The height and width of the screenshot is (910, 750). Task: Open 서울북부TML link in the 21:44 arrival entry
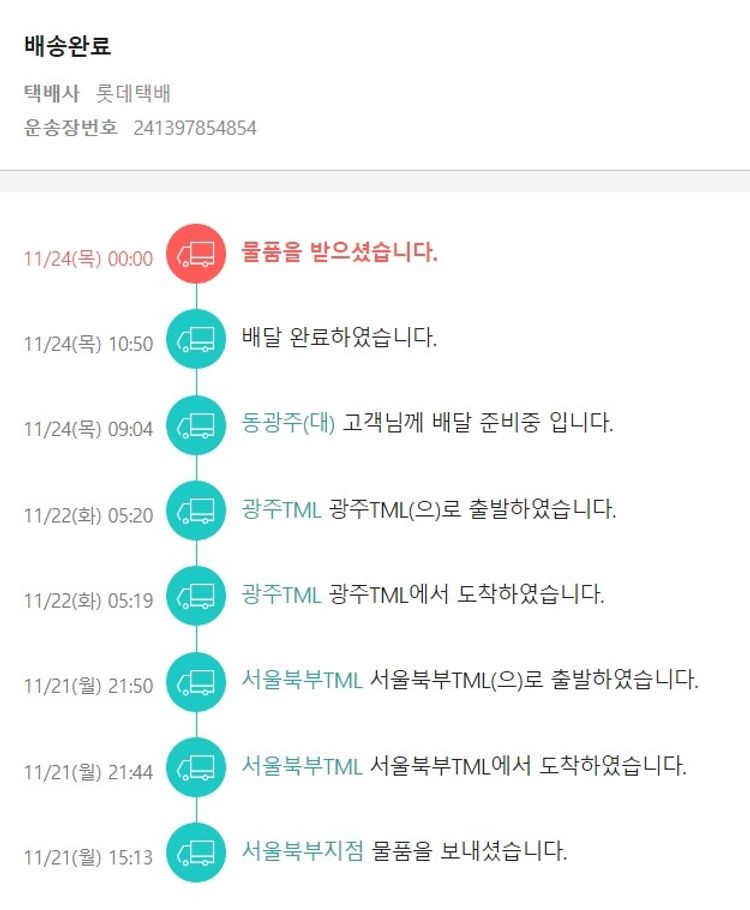[x=301, y=766]
